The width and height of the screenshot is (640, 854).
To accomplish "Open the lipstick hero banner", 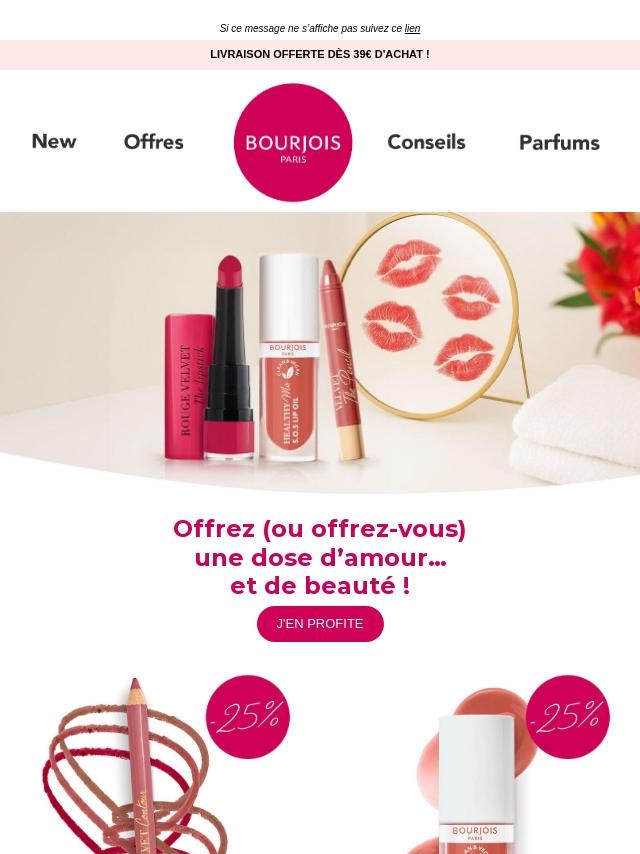I will pyautogui.click(x=320, y=350).
